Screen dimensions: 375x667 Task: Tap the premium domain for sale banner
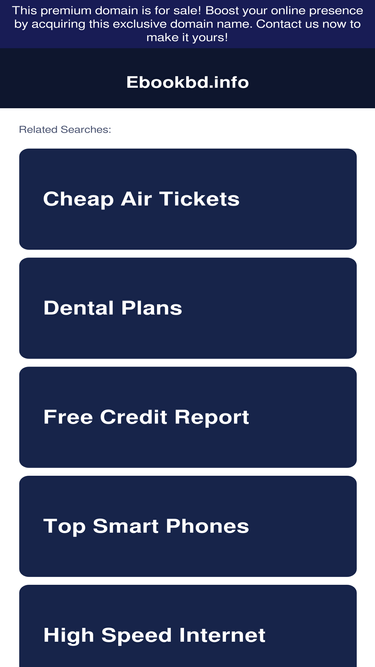(188, 24)
